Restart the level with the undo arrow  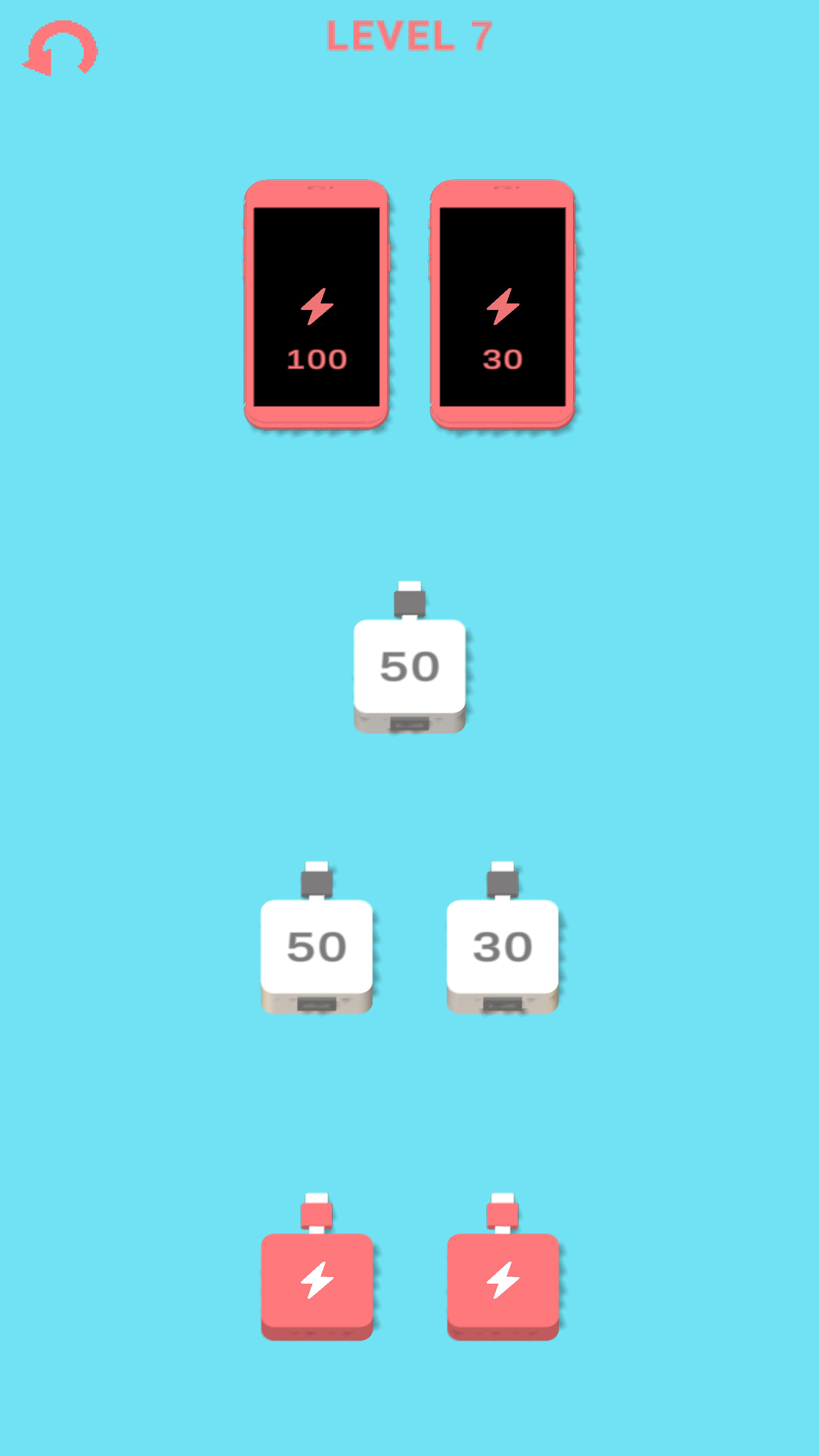60,49
